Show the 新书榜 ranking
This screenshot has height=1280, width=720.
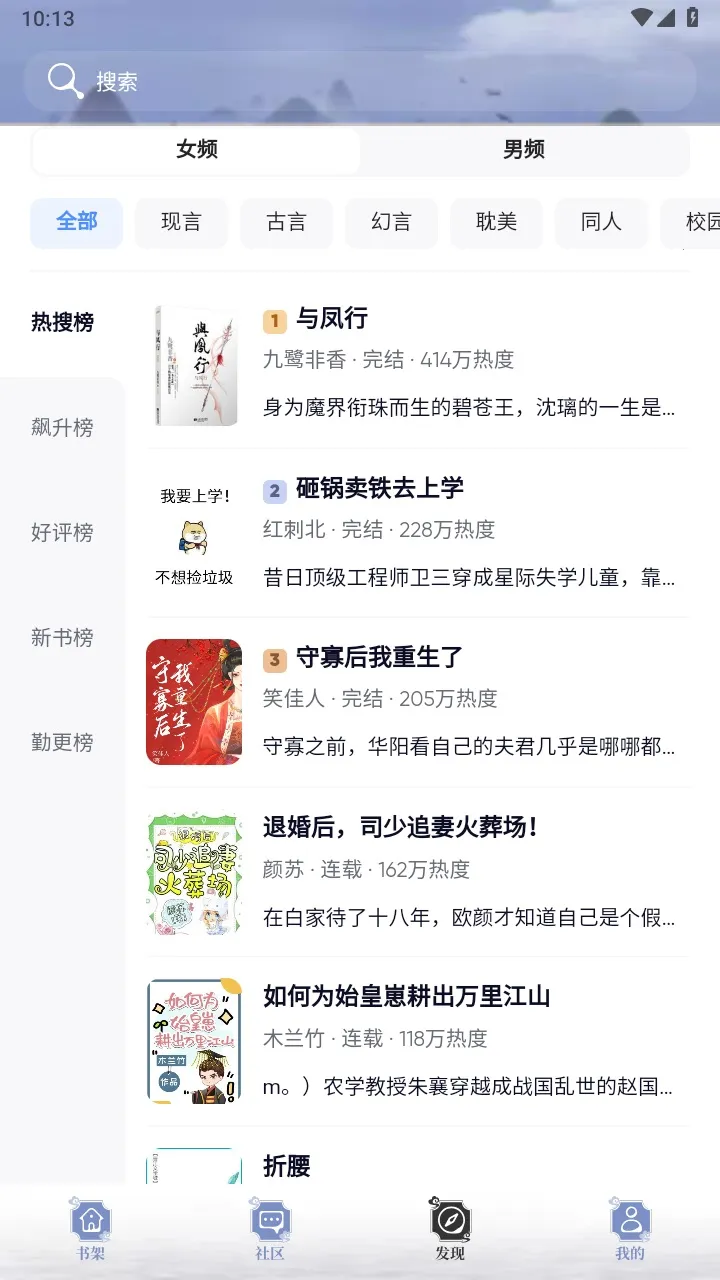(62, 638)
